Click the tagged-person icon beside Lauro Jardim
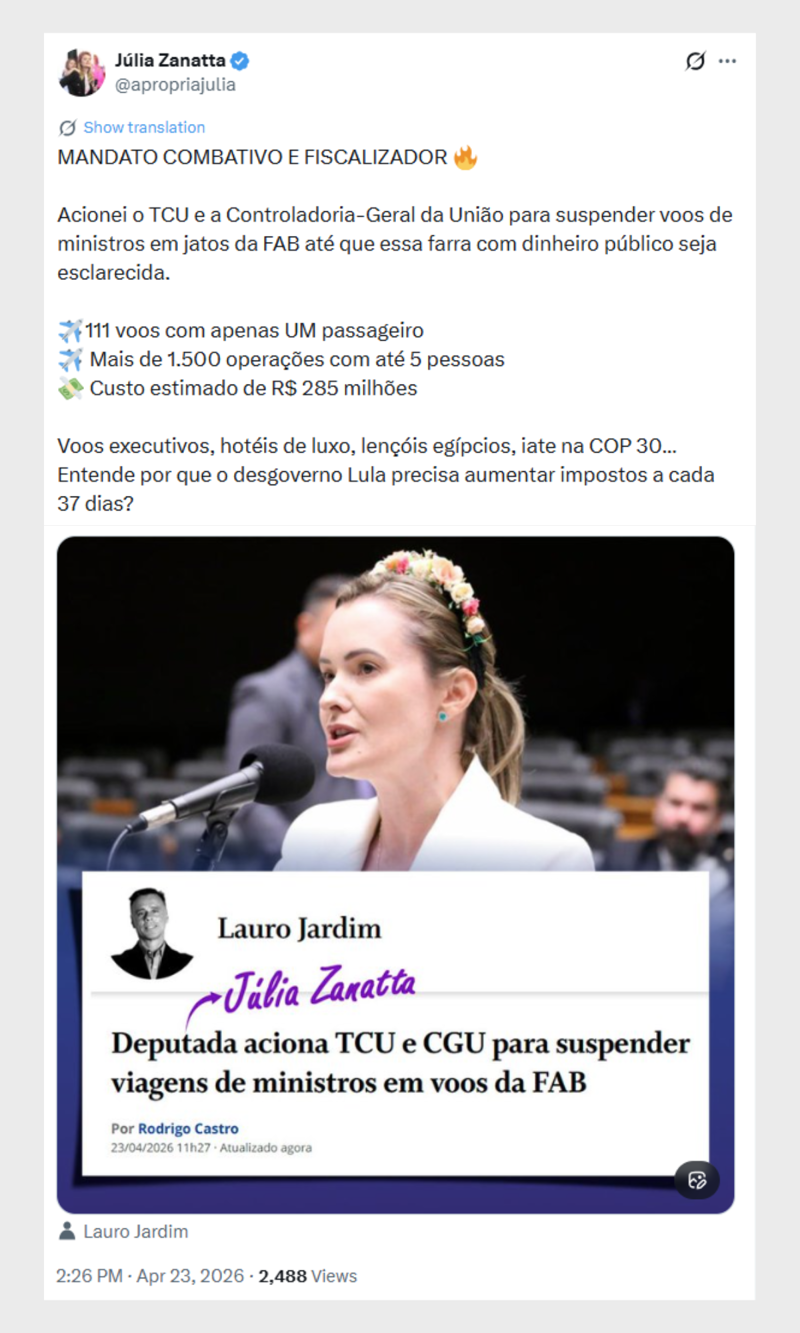 (66, 1231)
